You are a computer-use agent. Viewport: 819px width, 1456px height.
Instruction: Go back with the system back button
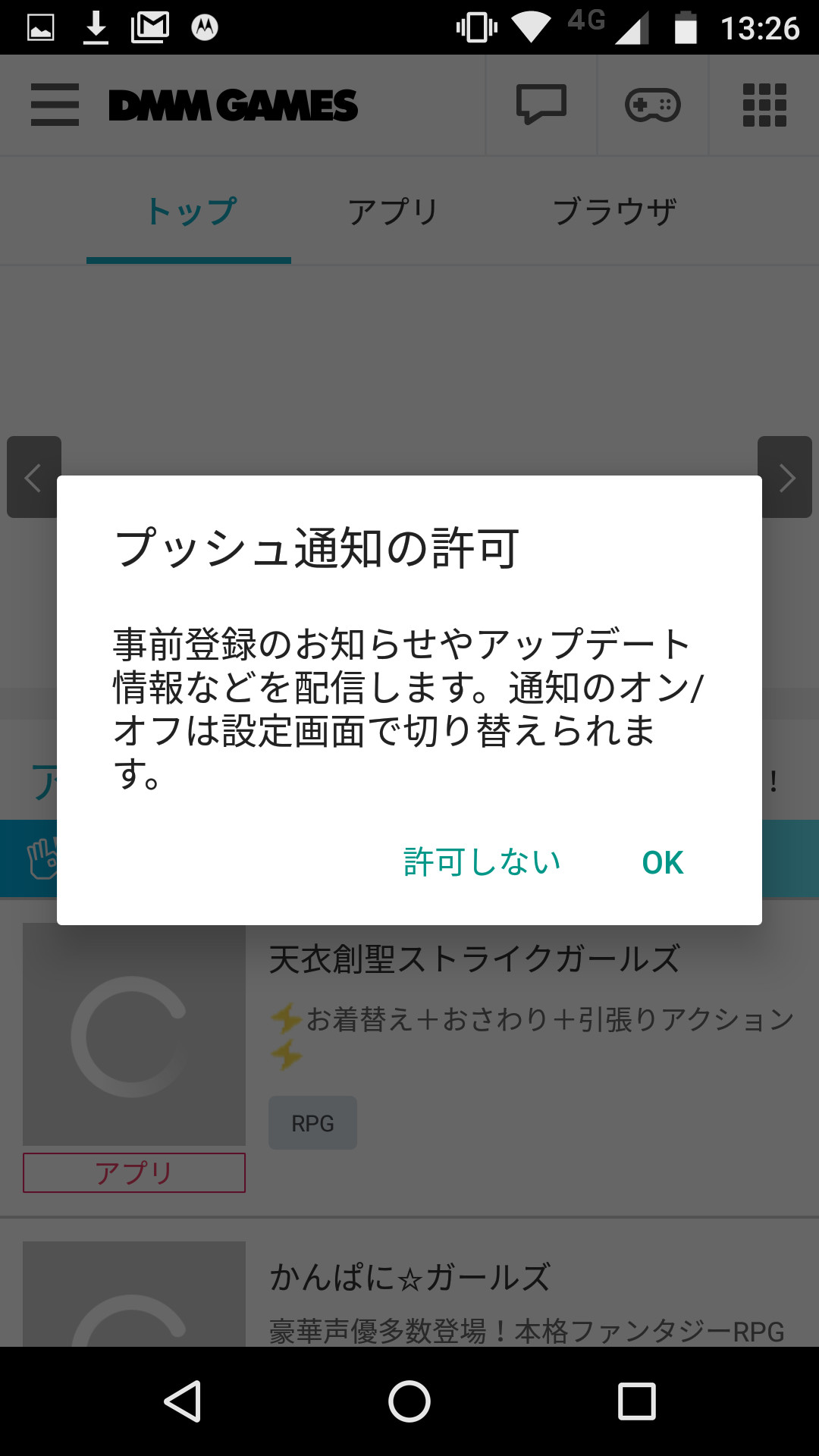tap(182, 1401)
